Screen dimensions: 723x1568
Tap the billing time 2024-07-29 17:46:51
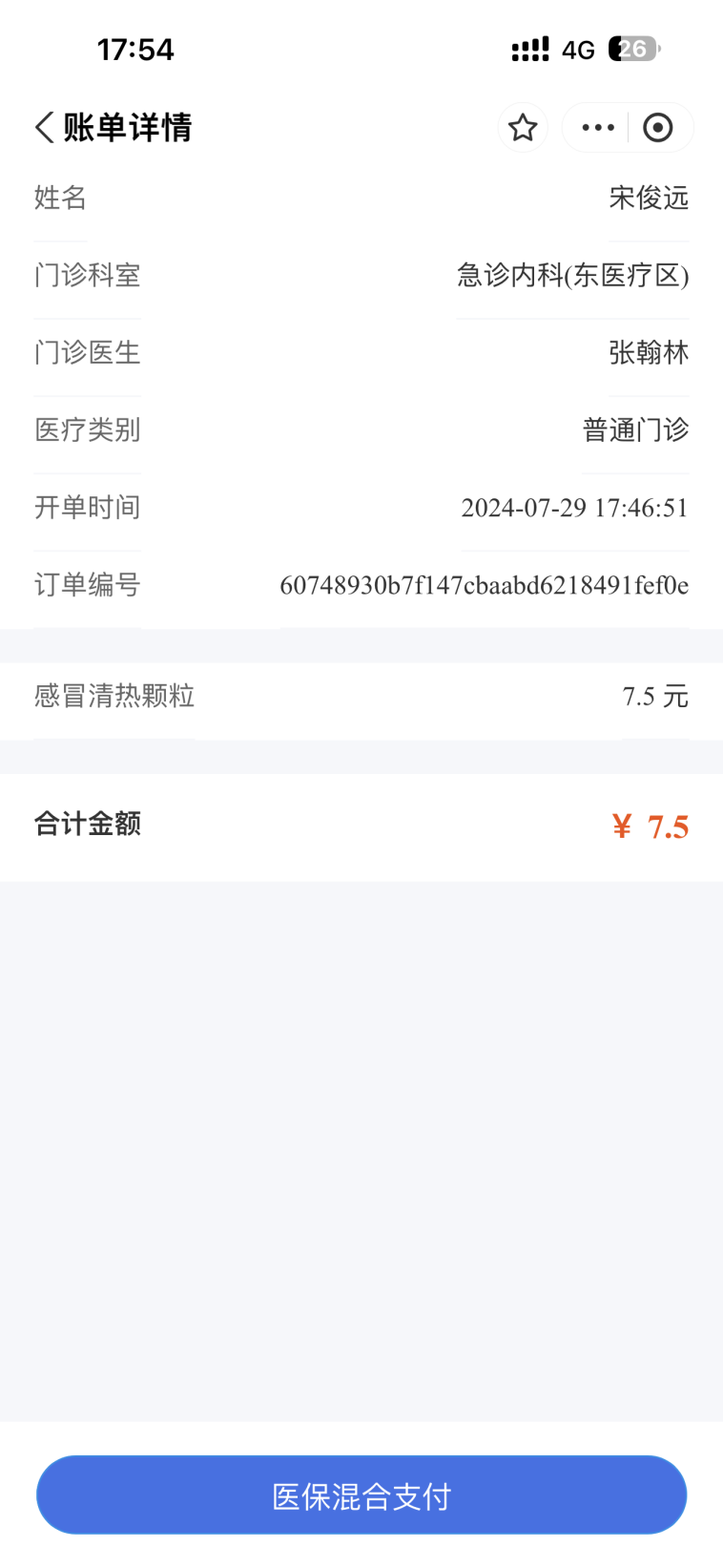point(574,507)
